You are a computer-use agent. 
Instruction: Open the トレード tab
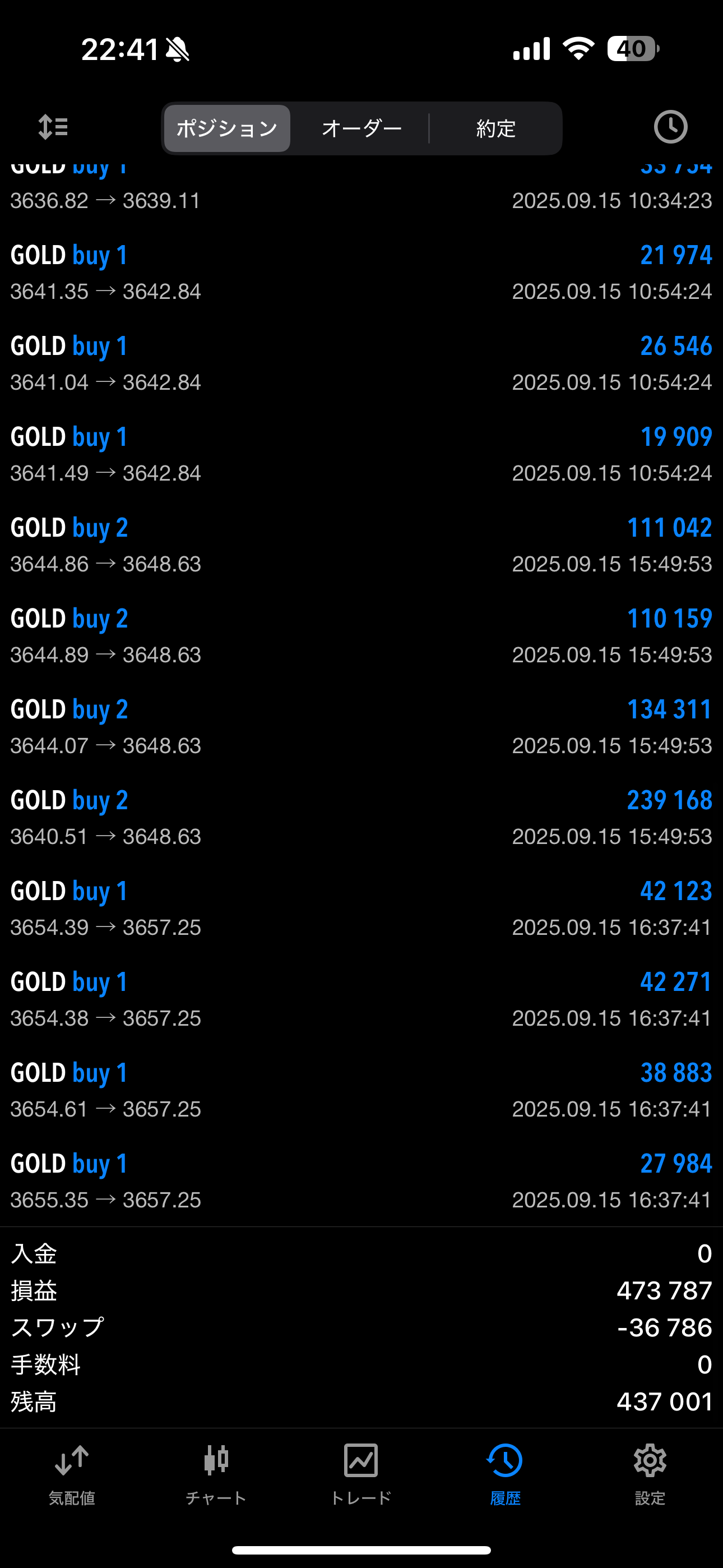361,1474
